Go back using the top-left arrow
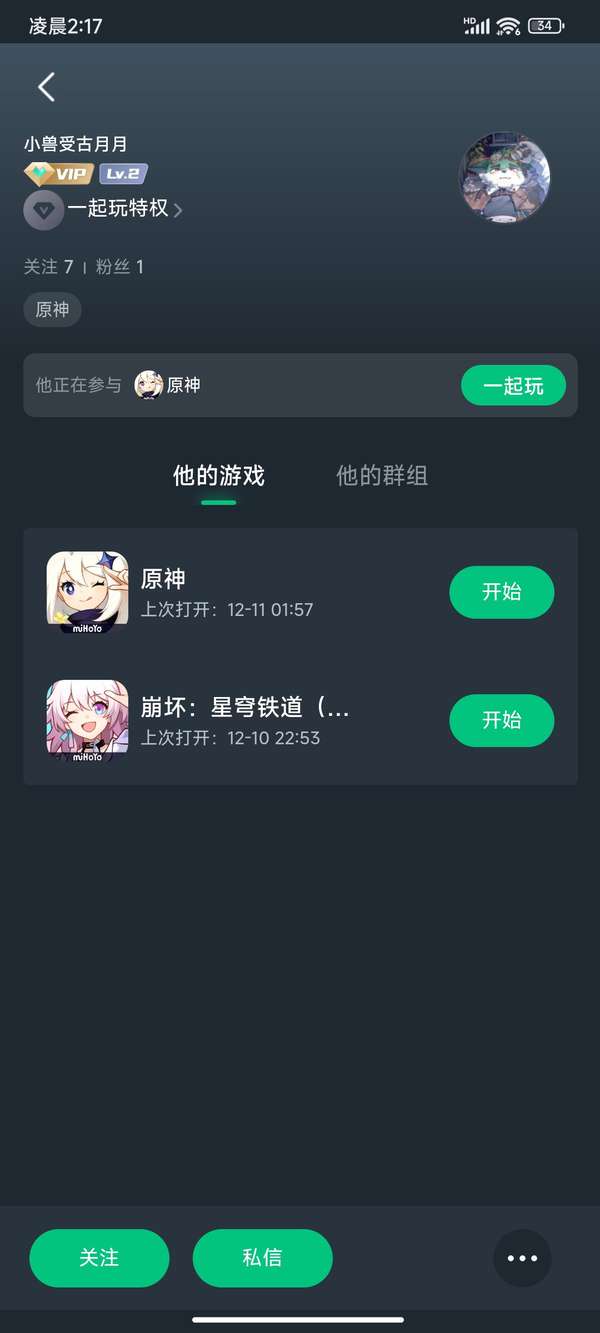This screenshot has height=1333, width=600. tap(46, 87)
